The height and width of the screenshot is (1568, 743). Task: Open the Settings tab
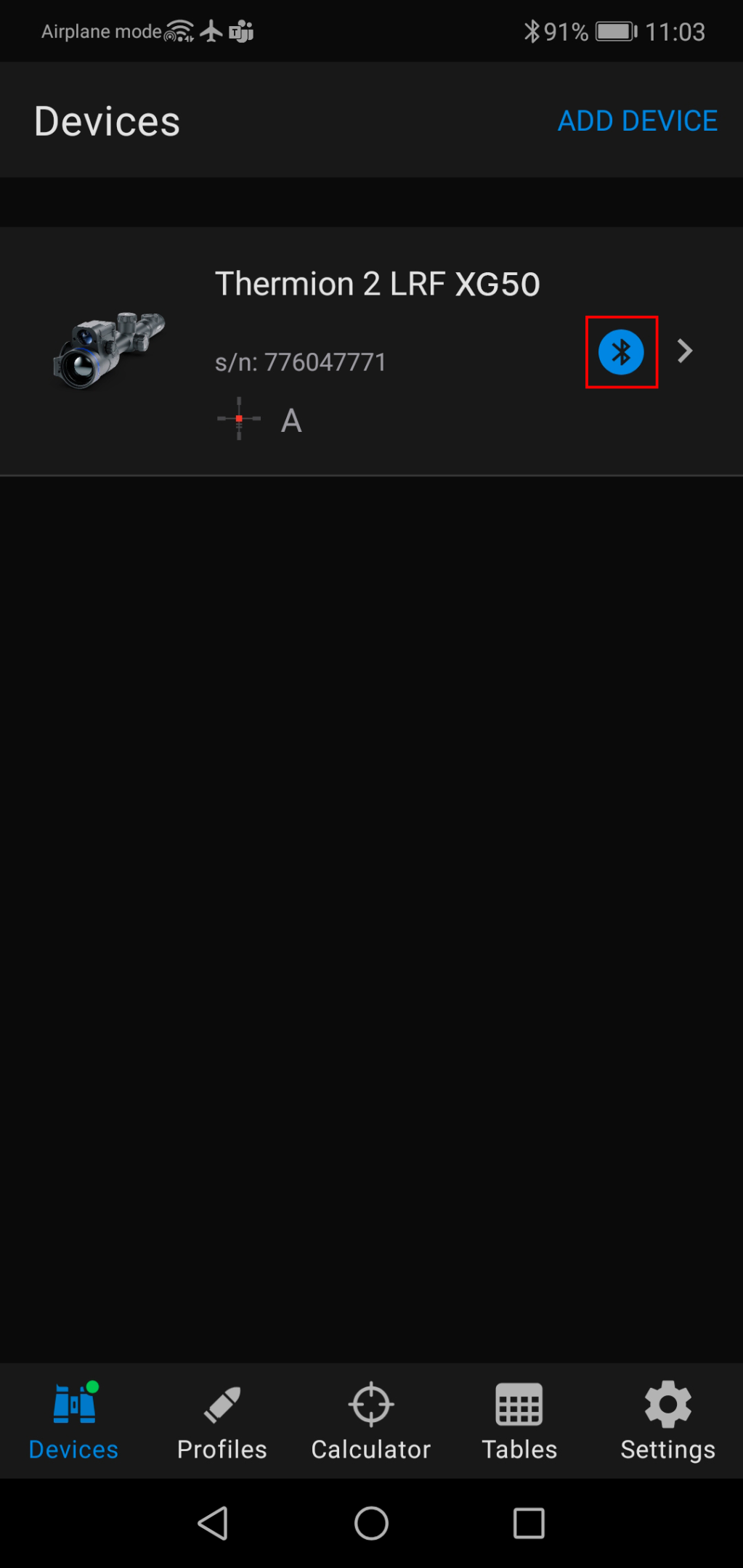[667, 1421]
